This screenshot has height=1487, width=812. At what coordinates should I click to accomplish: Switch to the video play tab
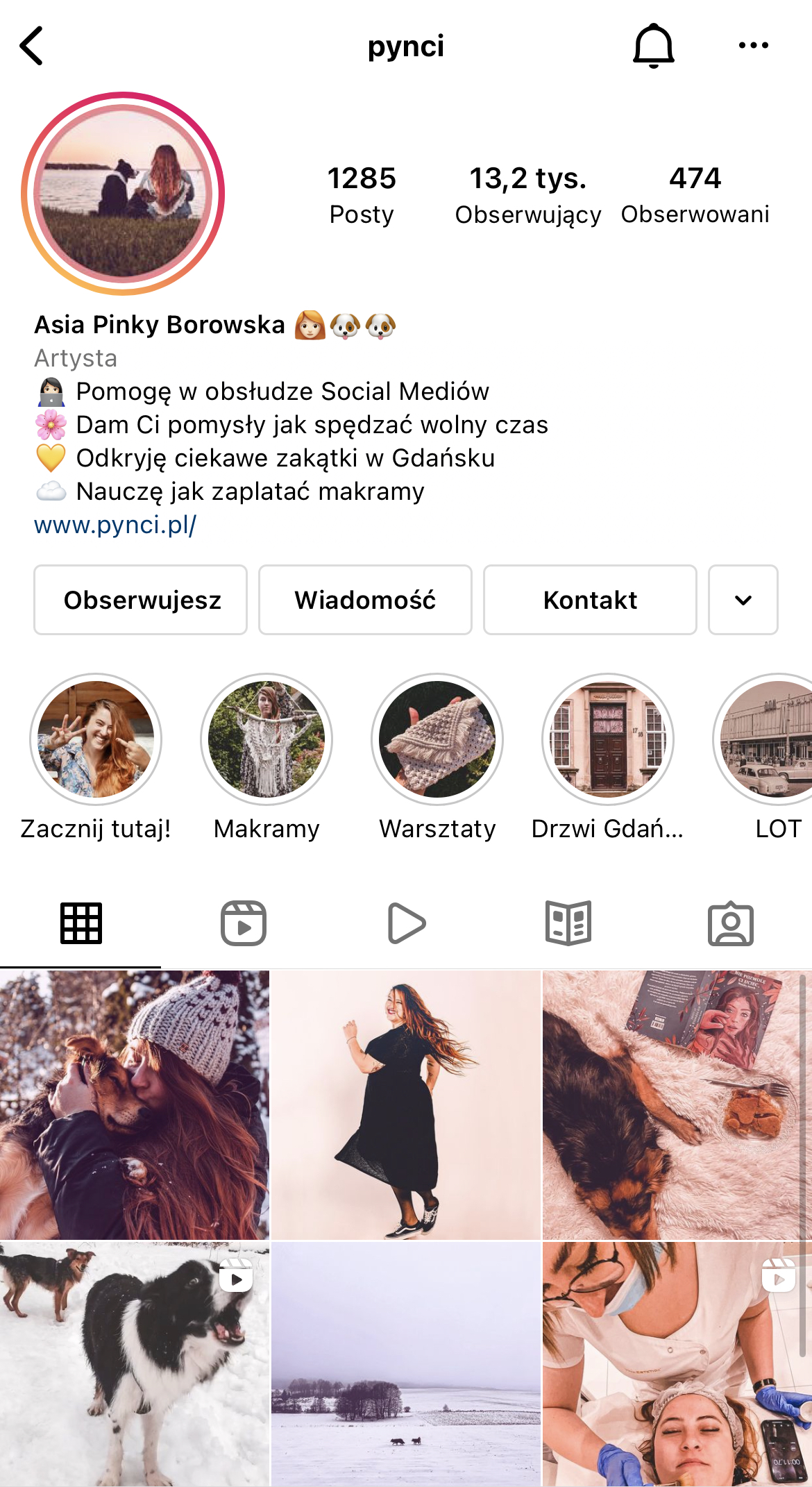[x=406, y=923]
